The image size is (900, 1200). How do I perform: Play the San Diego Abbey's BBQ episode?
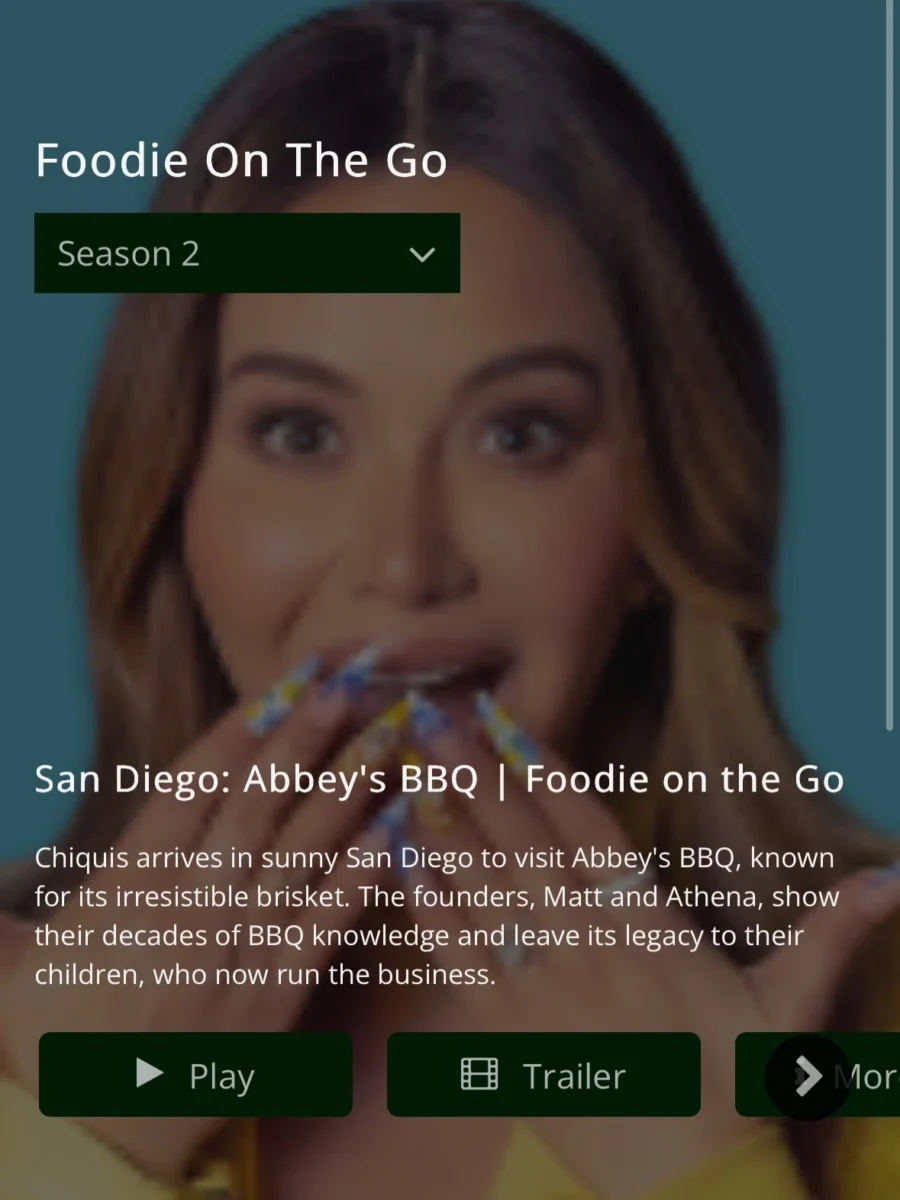point(196,1075)
